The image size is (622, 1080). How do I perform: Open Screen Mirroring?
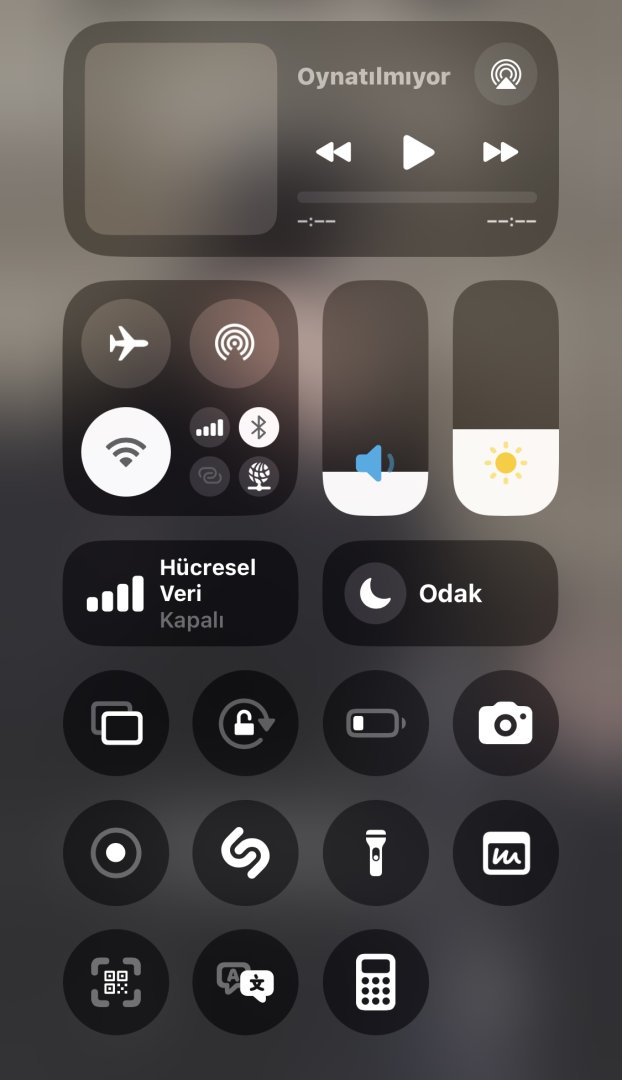(116, 723)
